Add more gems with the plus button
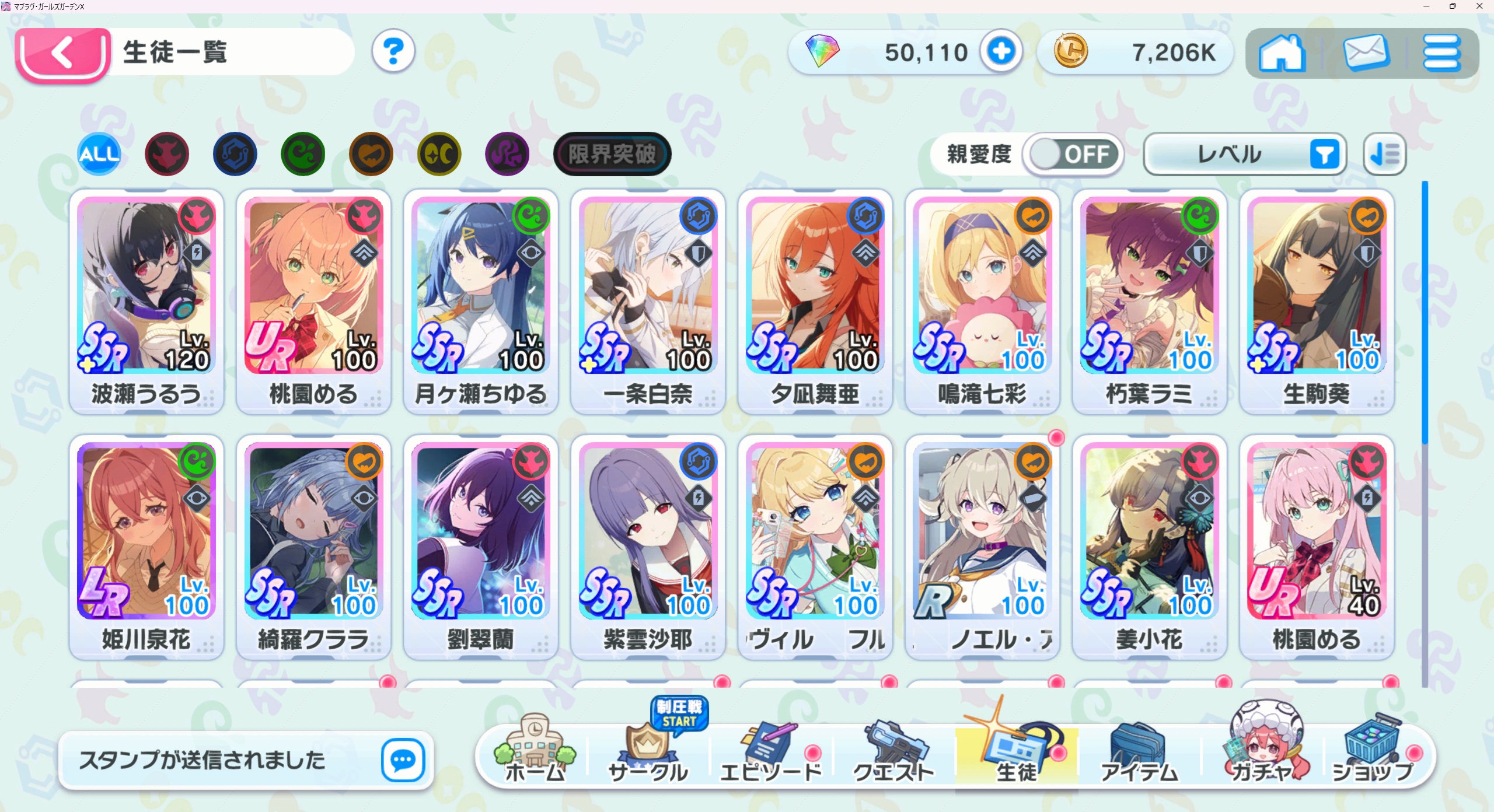The height and width of the screenshot is (812, 1494). (x=1000, y=52)
